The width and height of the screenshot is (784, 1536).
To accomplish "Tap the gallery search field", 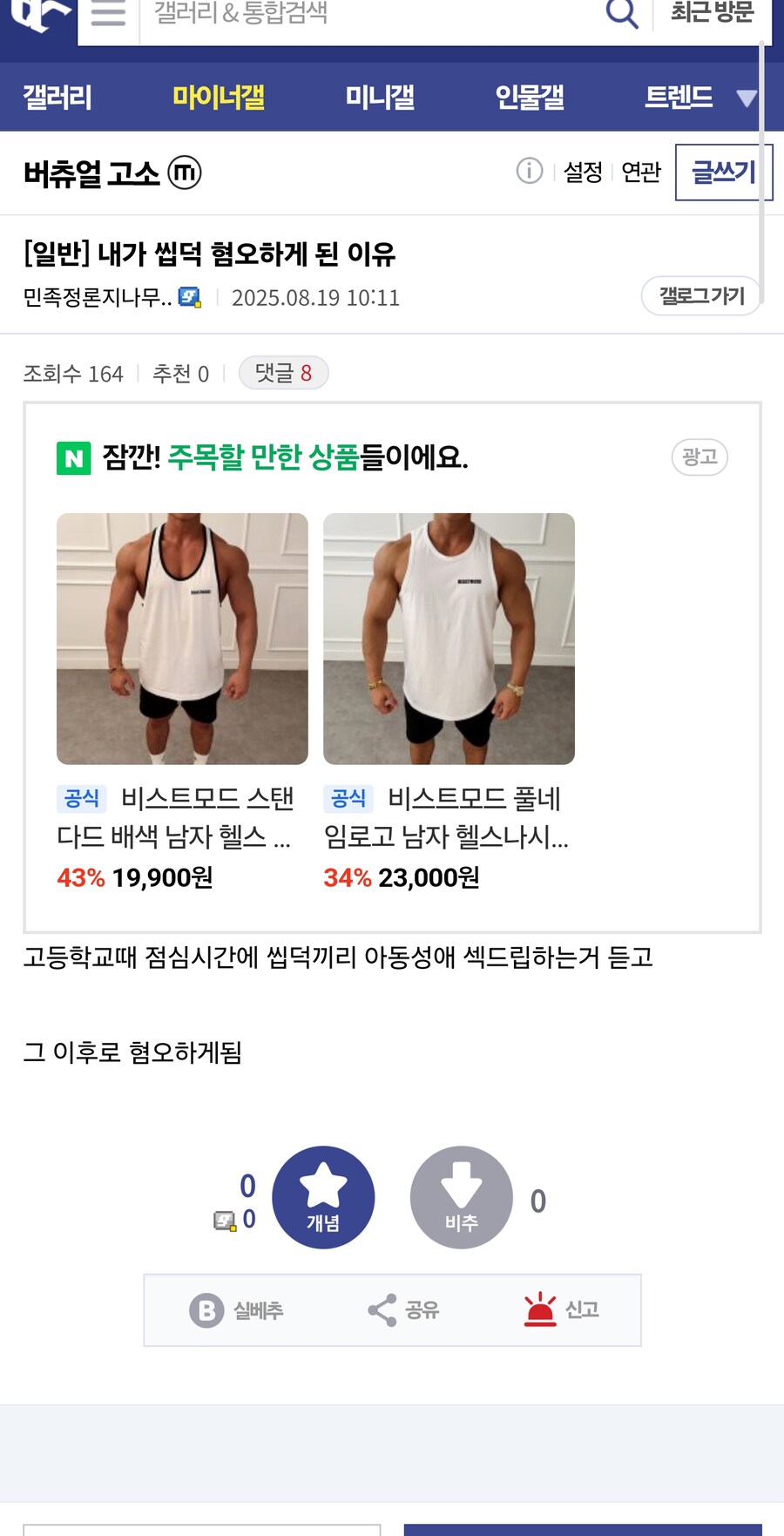I will (366, 15).
